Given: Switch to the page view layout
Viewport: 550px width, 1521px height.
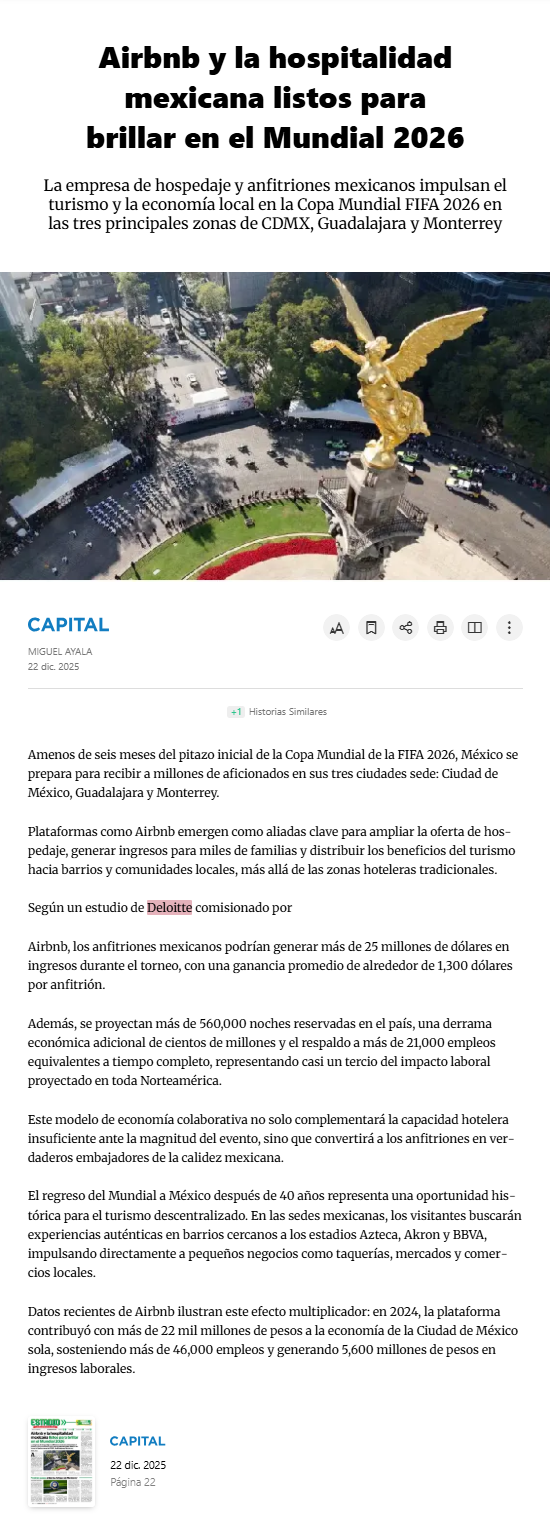Looking at the screenshot, I should click(x=475, y=628).
